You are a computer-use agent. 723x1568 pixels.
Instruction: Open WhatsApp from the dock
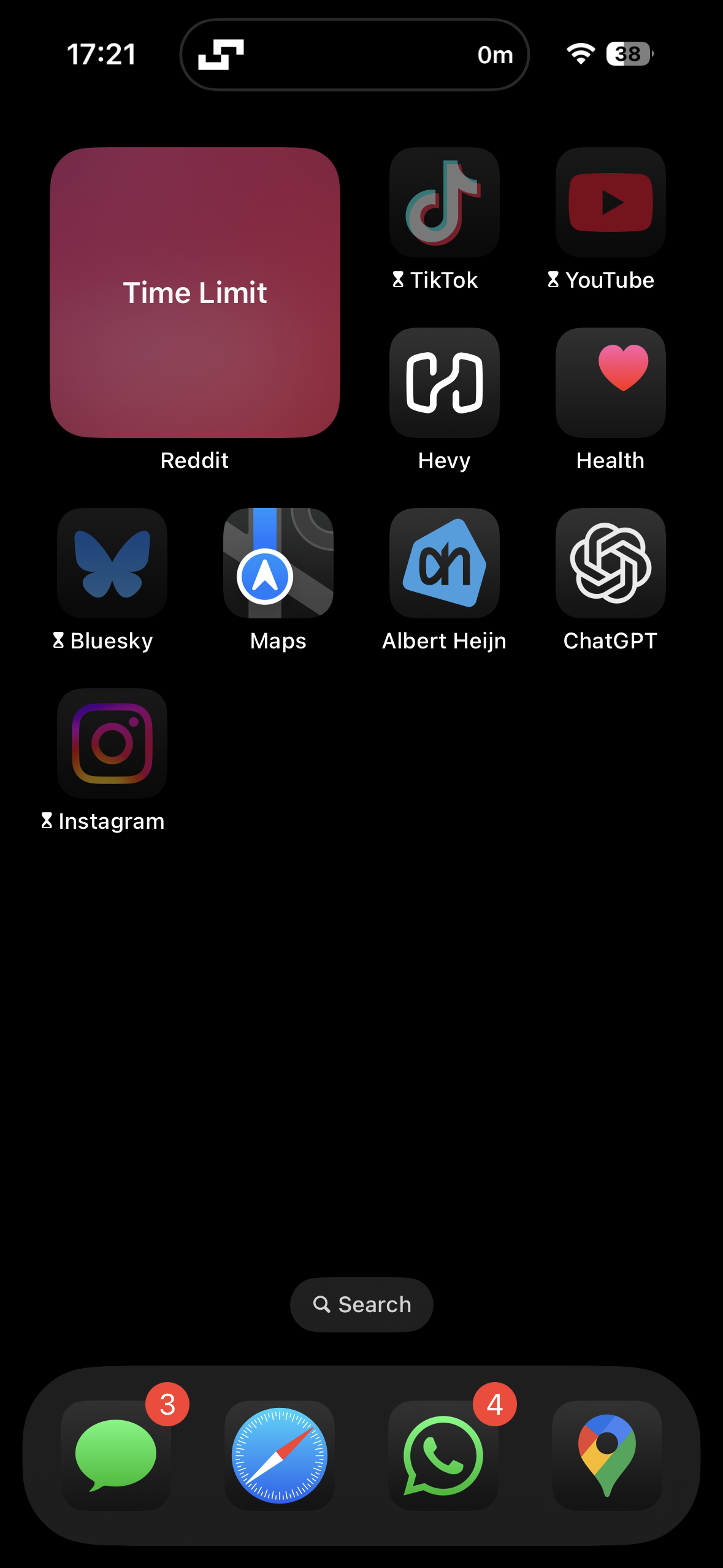click(443, 1455)
